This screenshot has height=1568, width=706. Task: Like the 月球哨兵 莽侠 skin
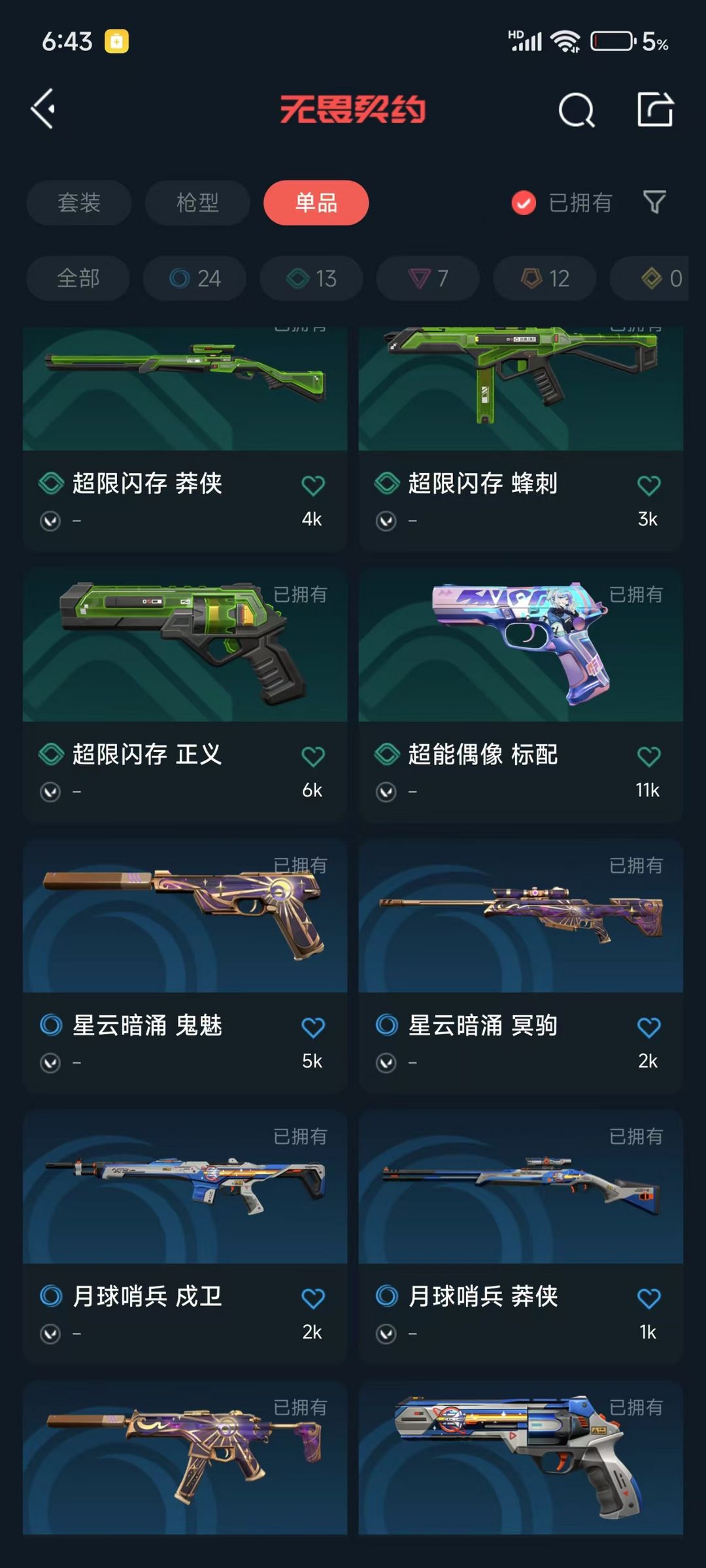648,1298
